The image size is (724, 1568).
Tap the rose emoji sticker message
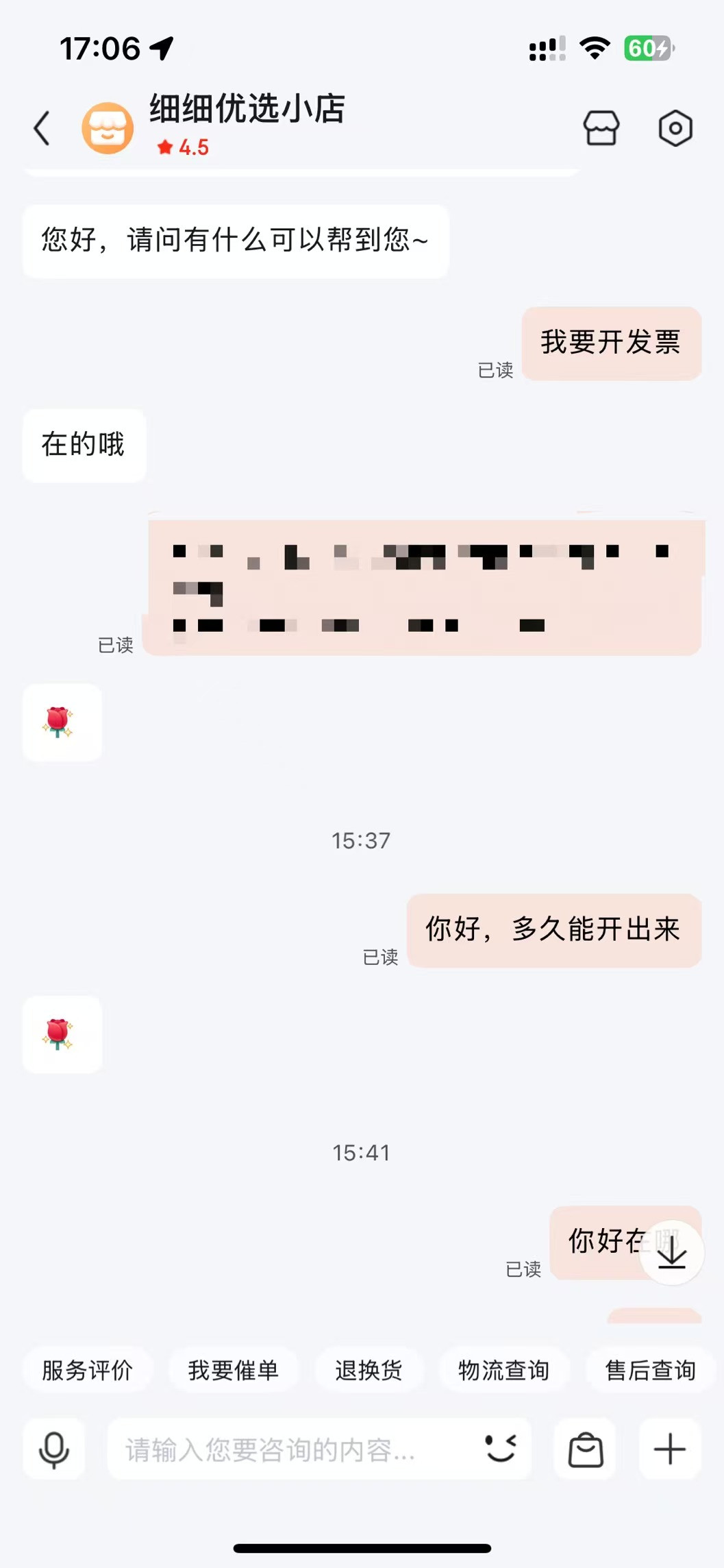point(62,722)
